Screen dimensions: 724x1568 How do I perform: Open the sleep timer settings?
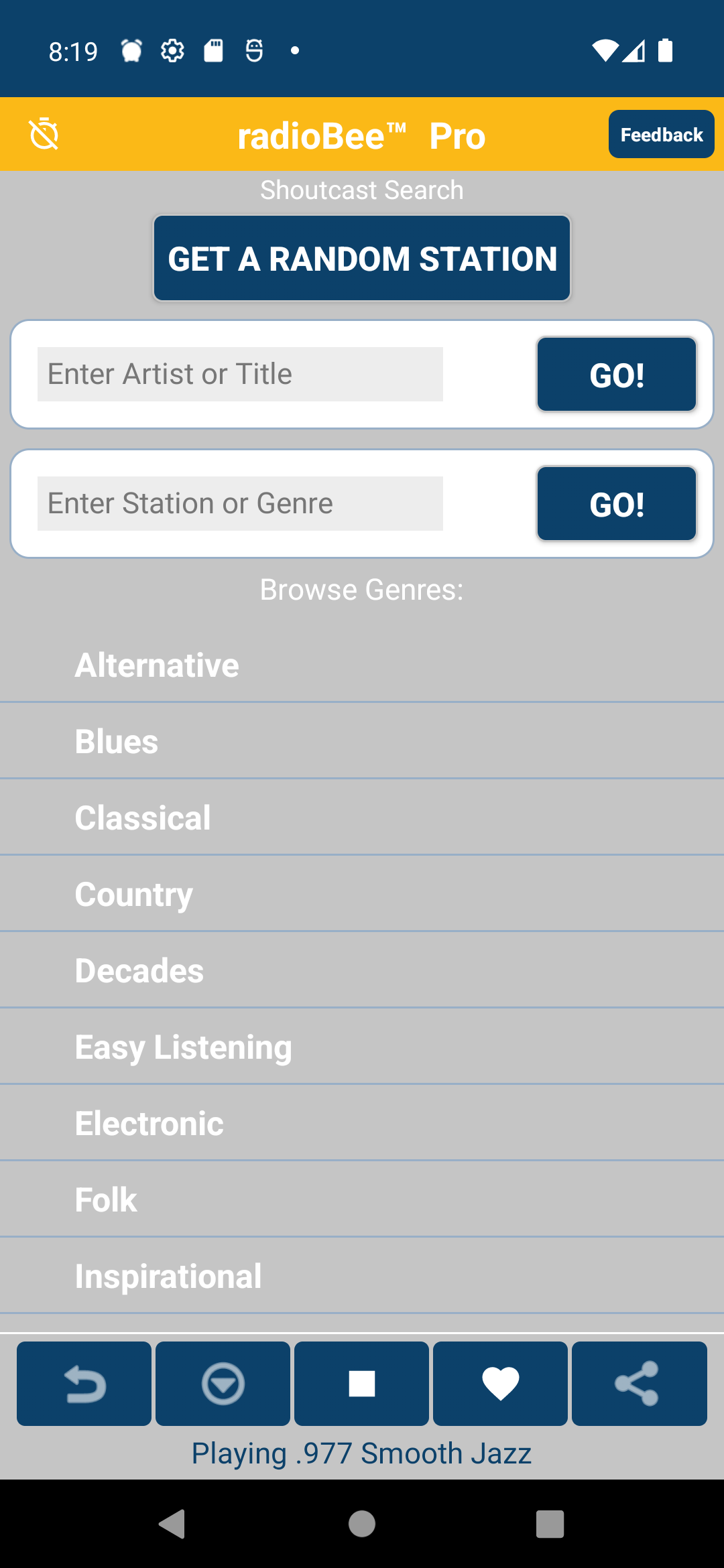point(42,133)
